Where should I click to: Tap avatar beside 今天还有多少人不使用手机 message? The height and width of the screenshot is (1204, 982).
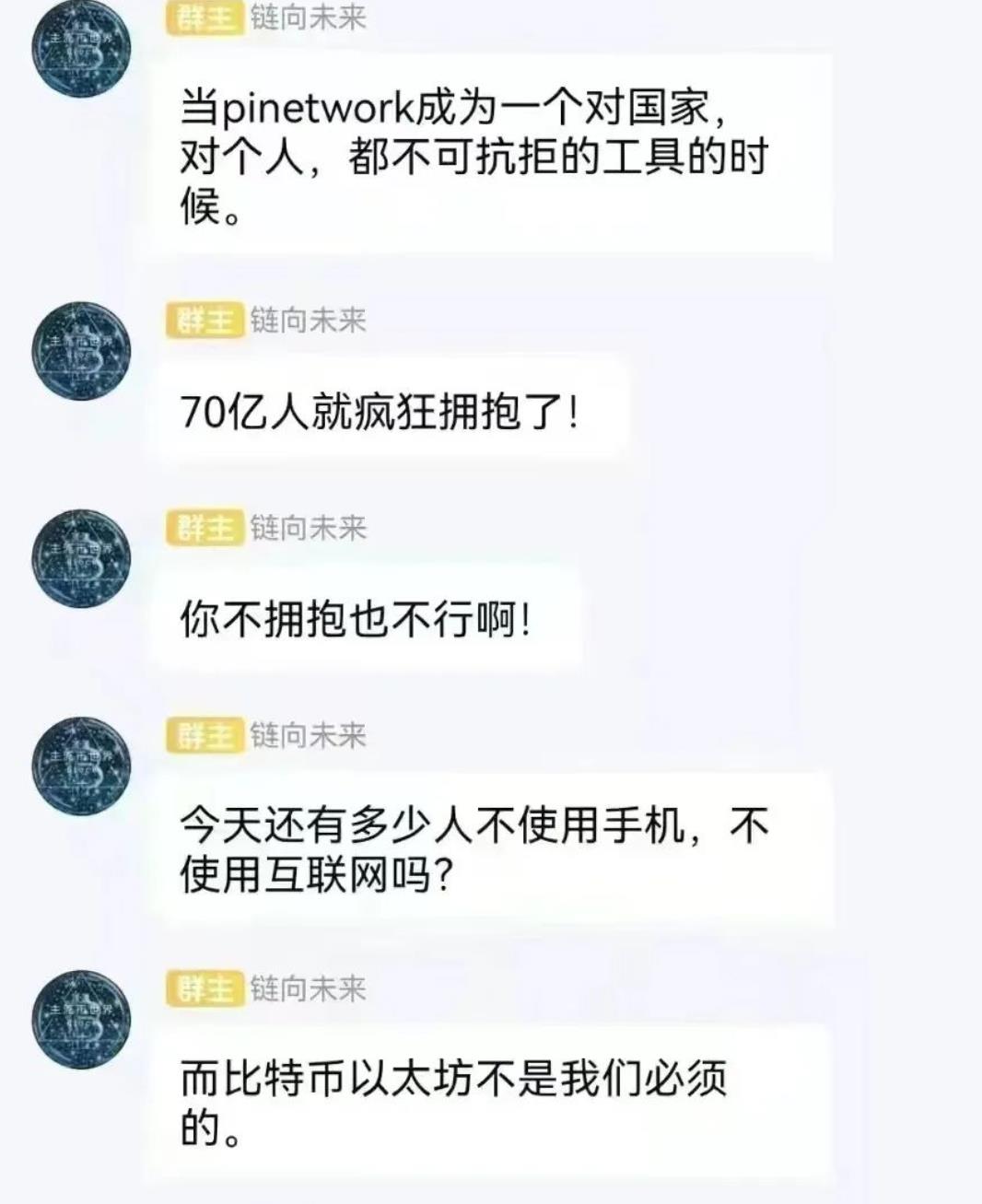tap(81, 766)
